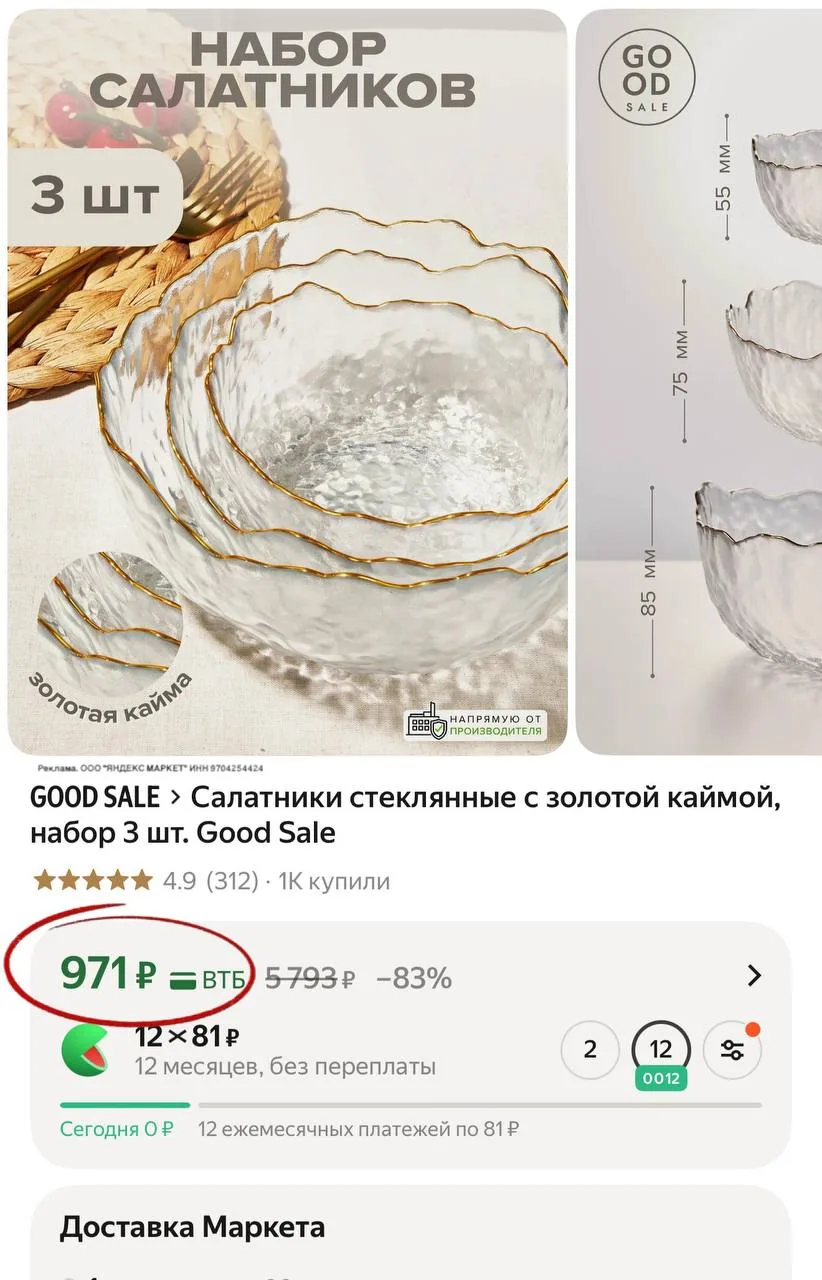822x1280 pixels.
Task: Choose the 12-month installment plan
Action: (661, 1050)
